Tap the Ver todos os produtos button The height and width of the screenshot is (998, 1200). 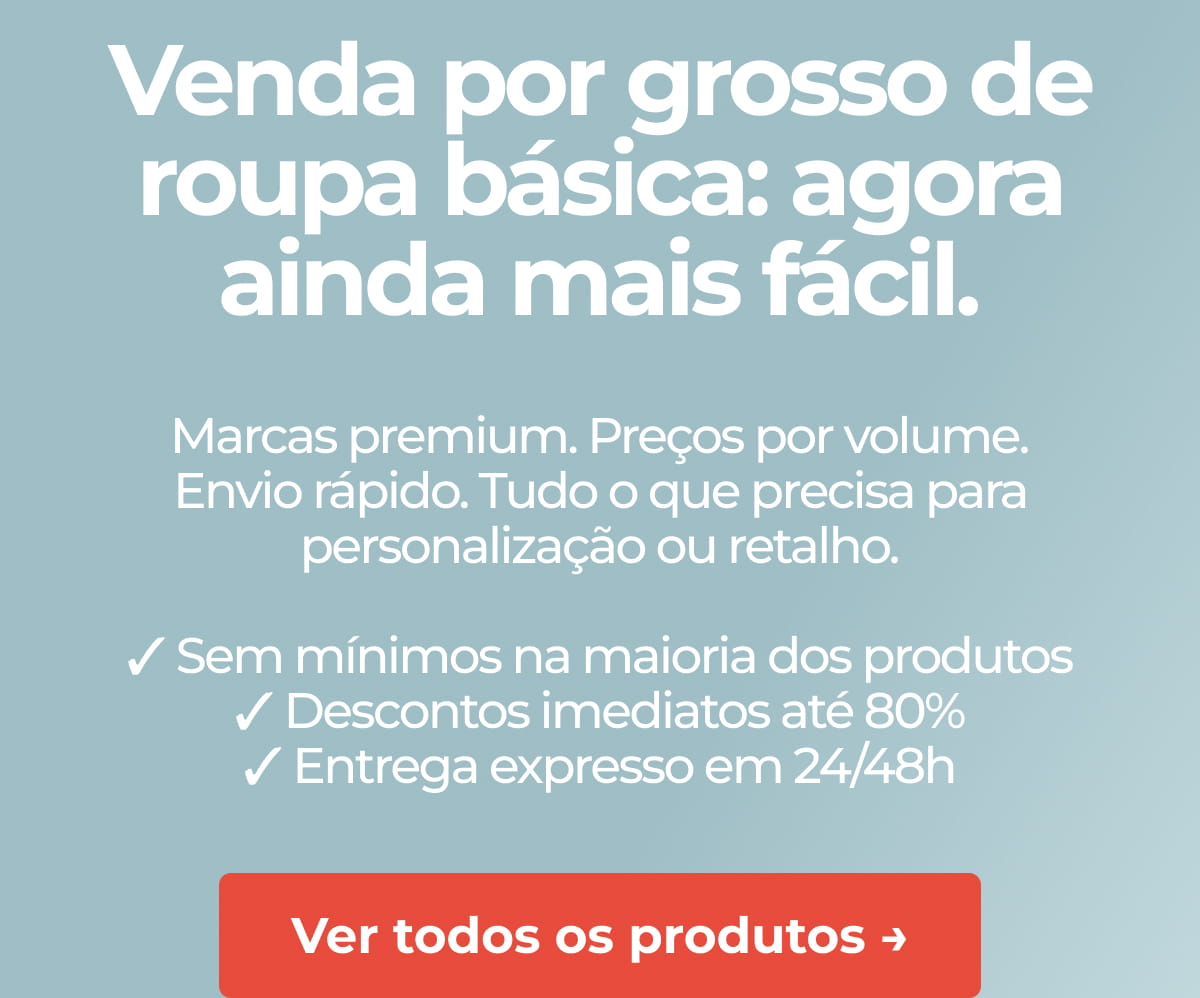coord(599,935)
